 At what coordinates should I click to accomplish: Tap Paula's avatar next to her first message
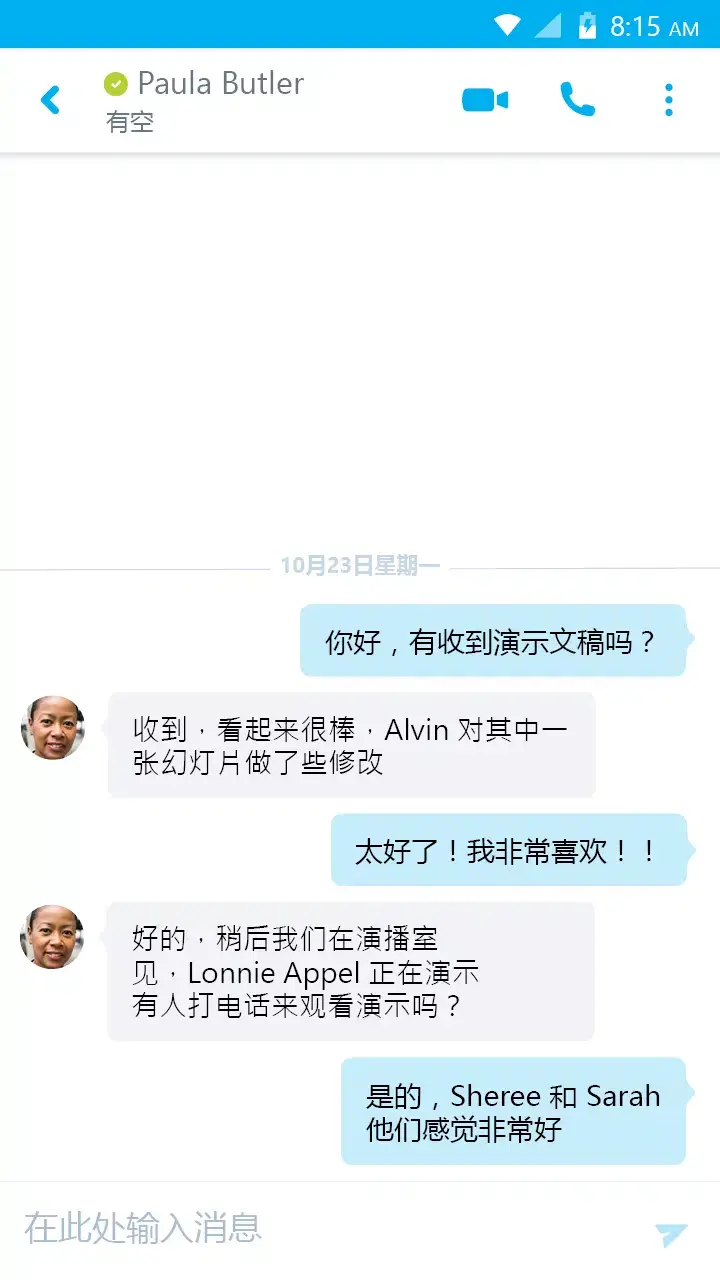(x=52, y=729)
